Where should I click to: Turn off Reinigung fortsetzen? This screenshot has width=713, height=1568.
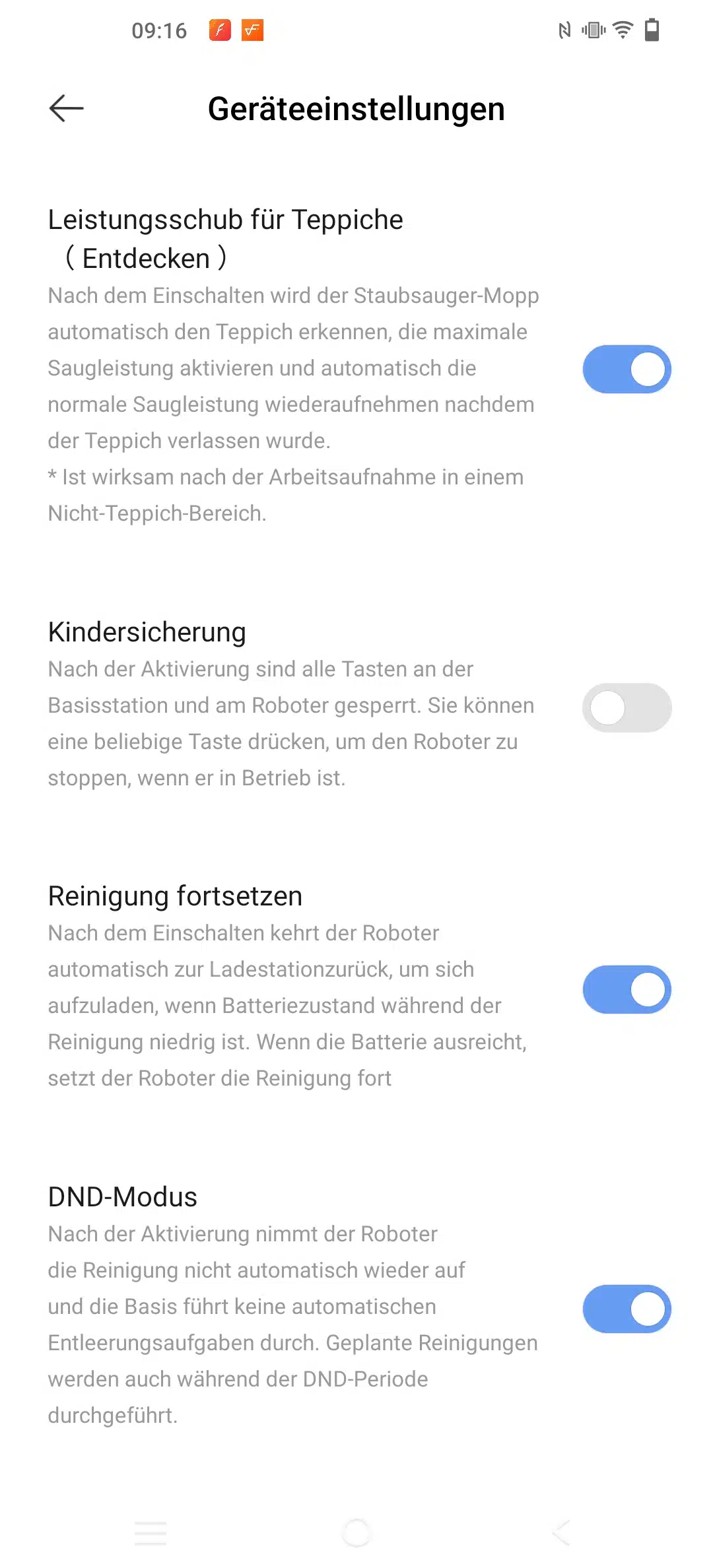pos(627,989)
